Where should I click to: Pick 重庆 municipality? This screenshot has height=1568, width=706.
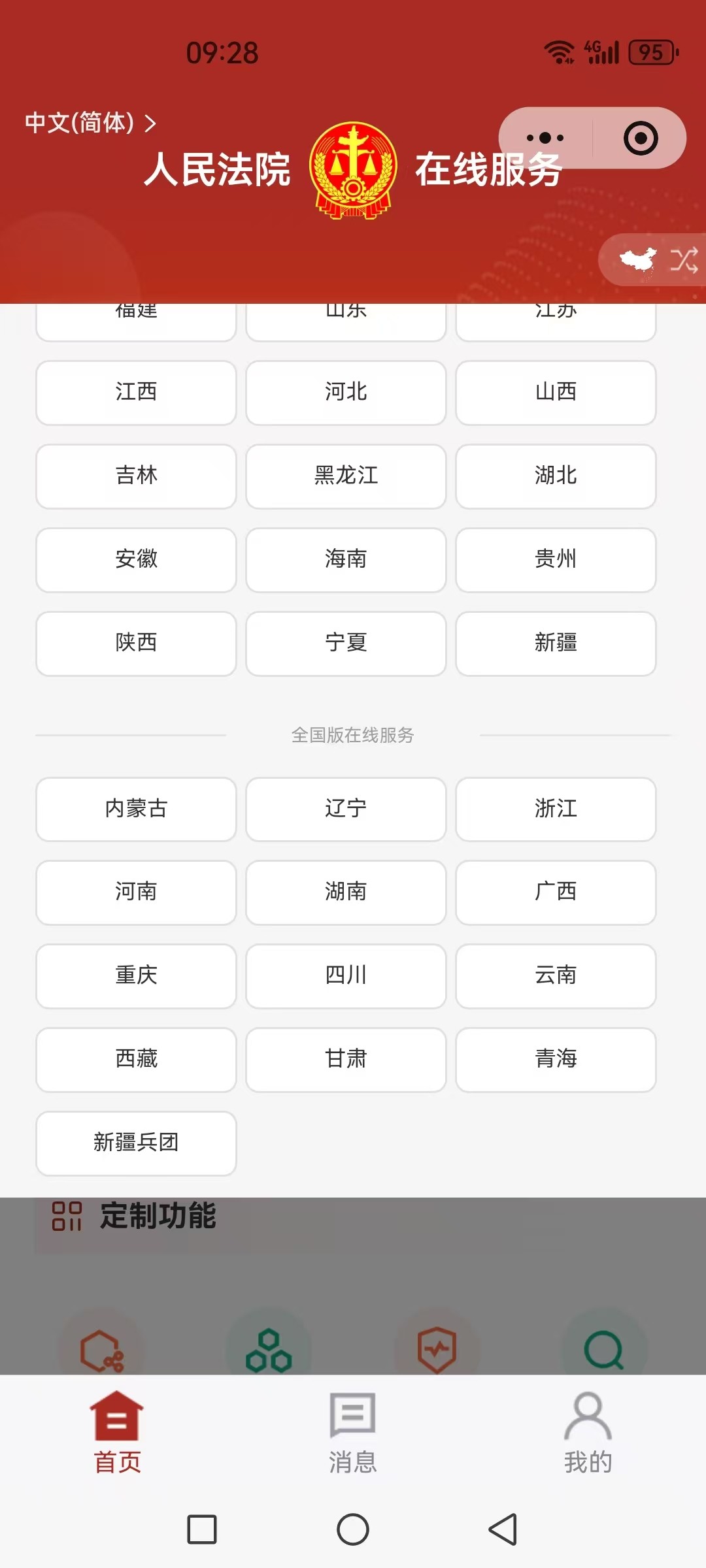(136, 976)
